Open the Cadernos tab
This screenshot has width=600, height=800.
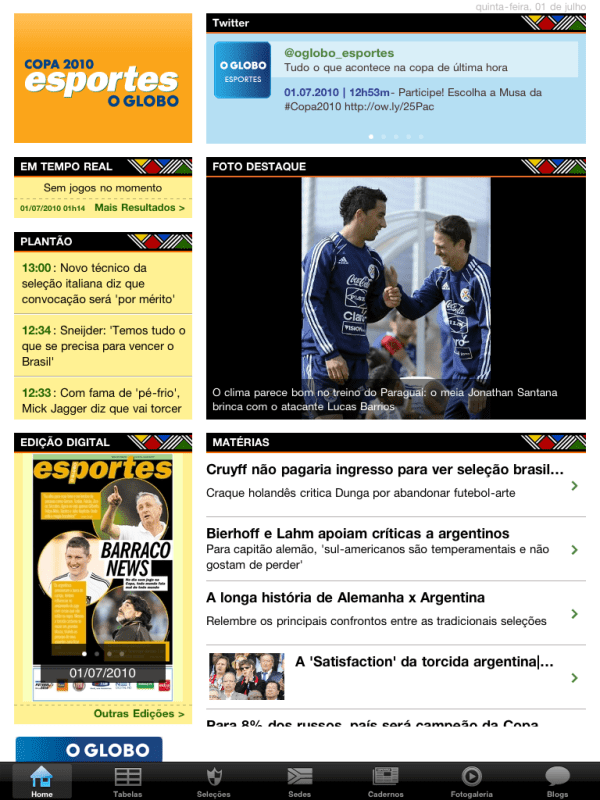pos(385,781)
